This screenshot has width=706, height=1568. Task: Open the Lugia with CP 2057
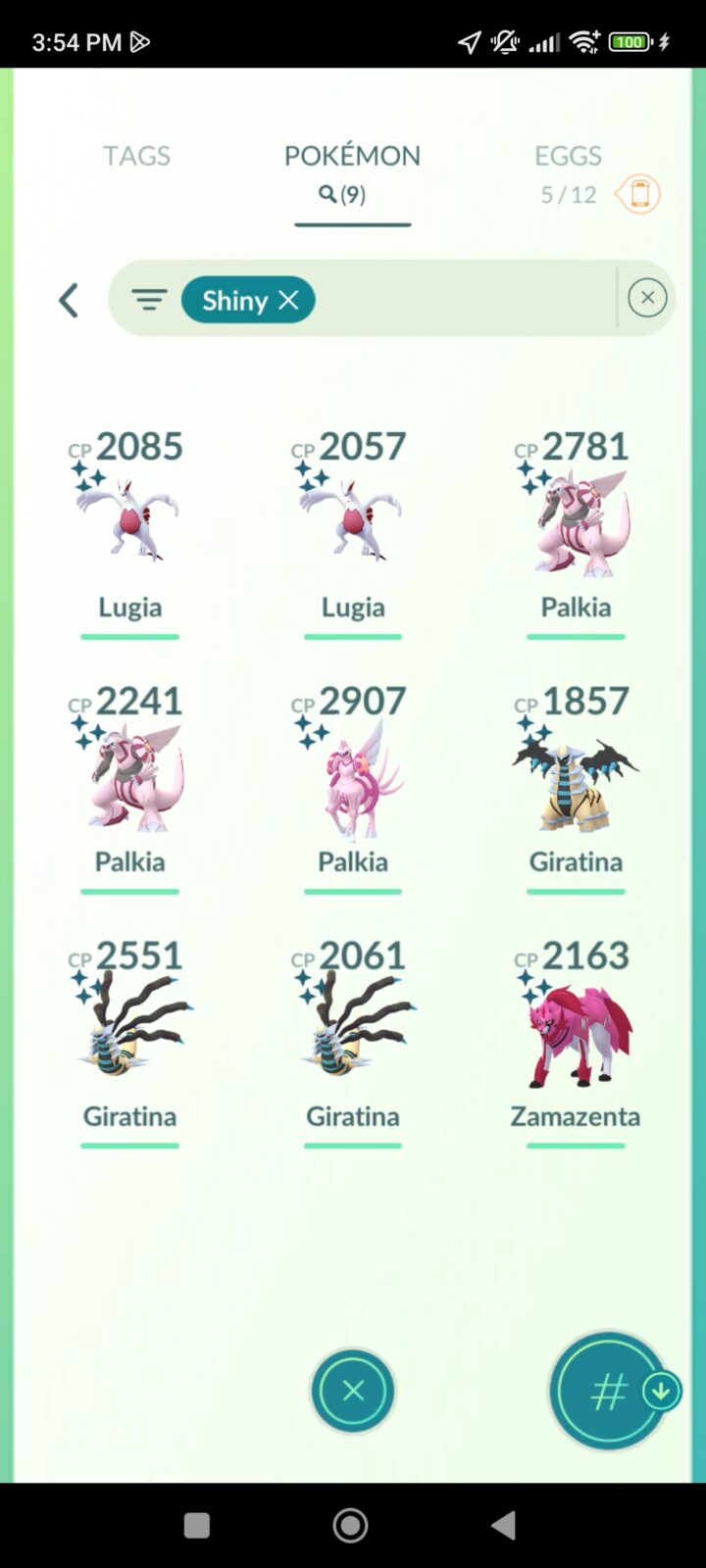(352, 519)
